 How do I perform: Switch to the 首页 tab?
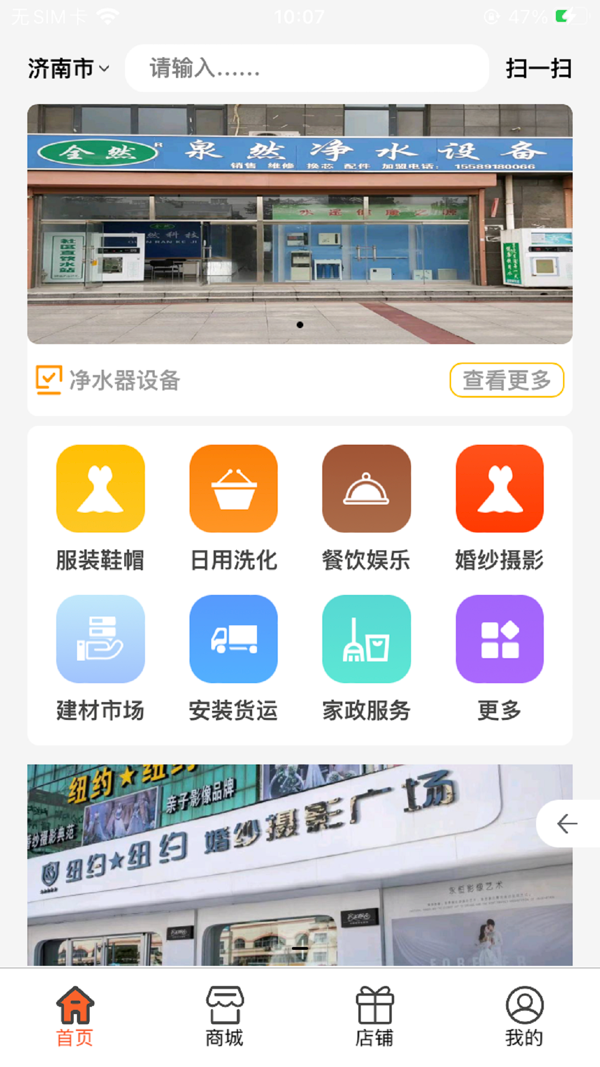pos(75,1017)
